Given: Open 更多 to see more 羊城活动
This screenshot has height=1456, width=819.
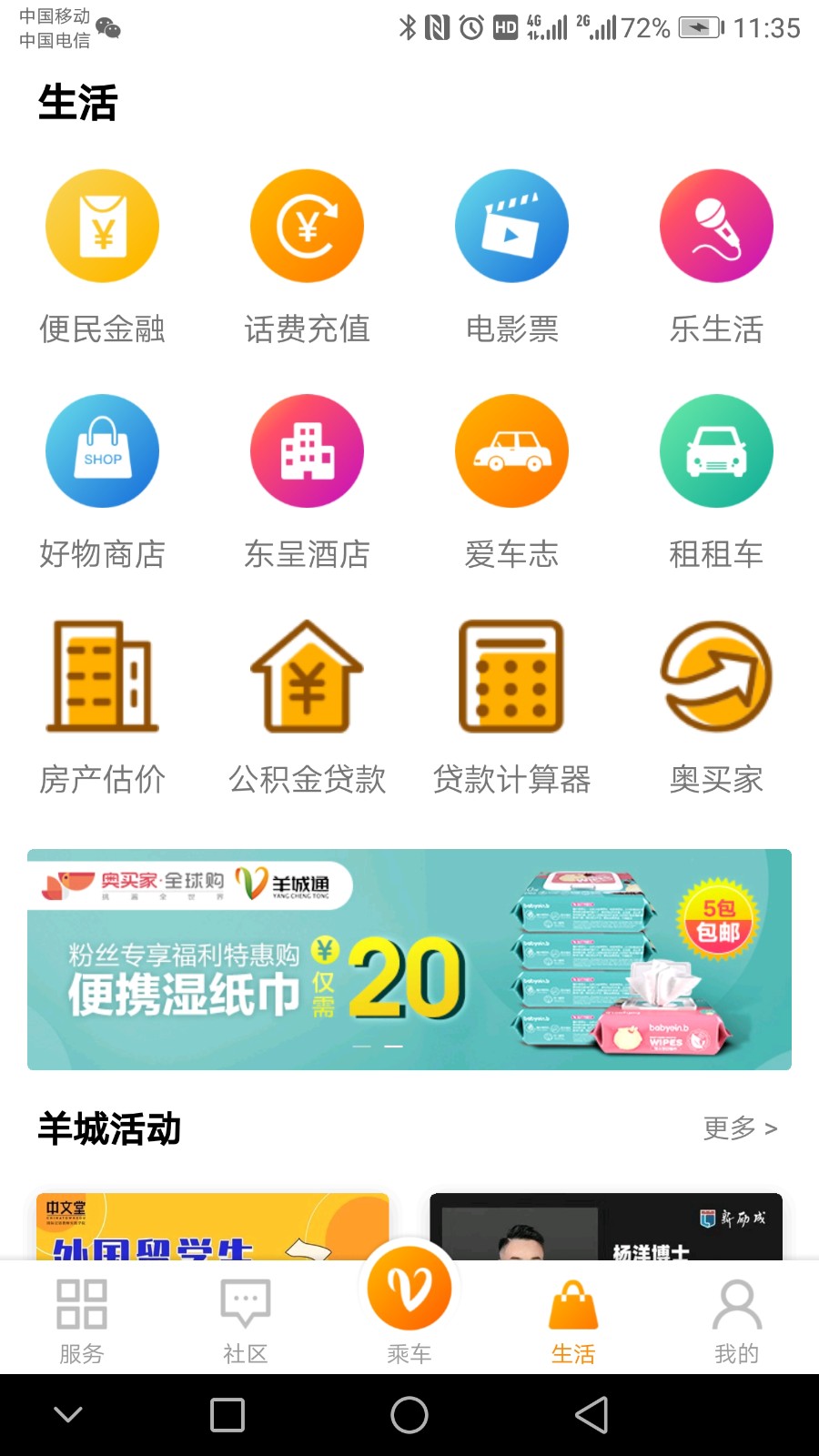Looking at the screenshot, I should point(739,1128).
